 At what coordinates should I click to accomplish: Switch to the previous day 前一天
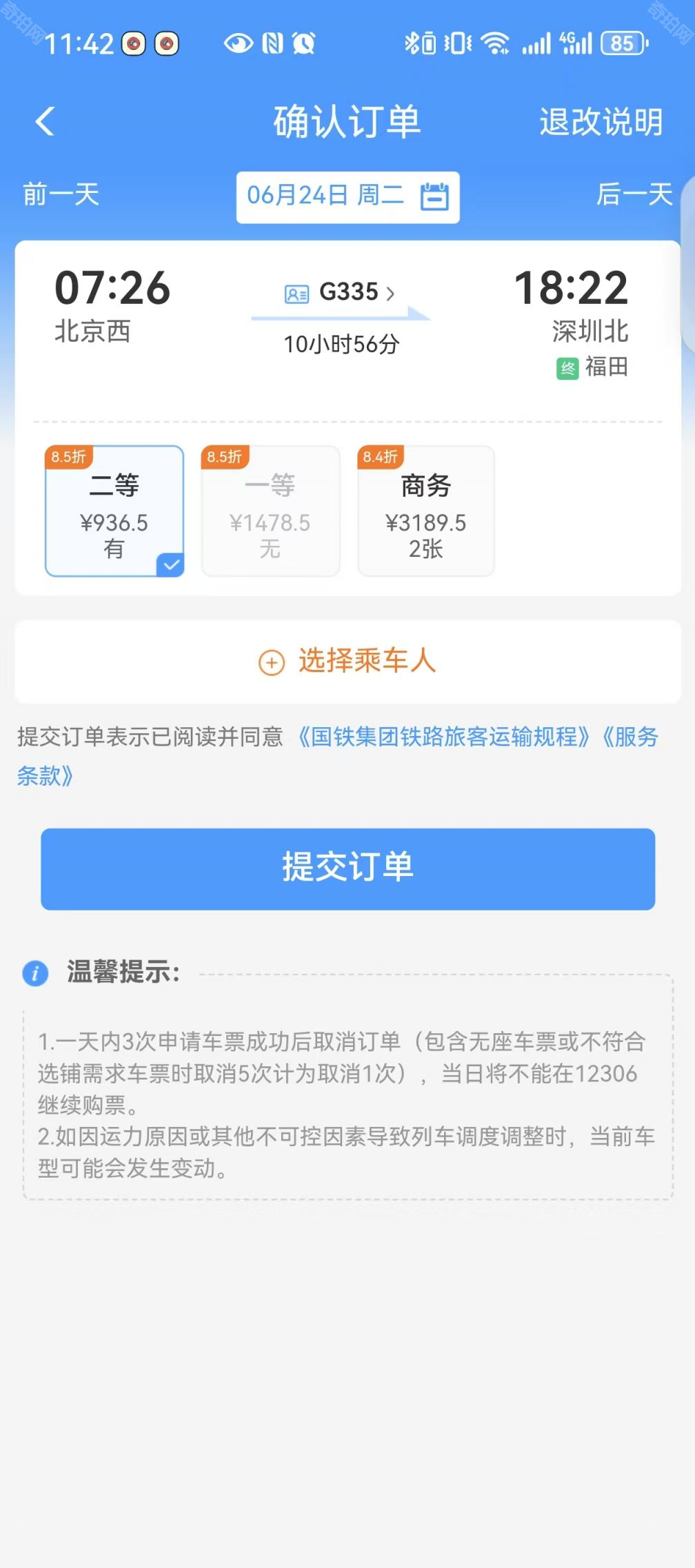pyautogui.click(x=61, y=194)
